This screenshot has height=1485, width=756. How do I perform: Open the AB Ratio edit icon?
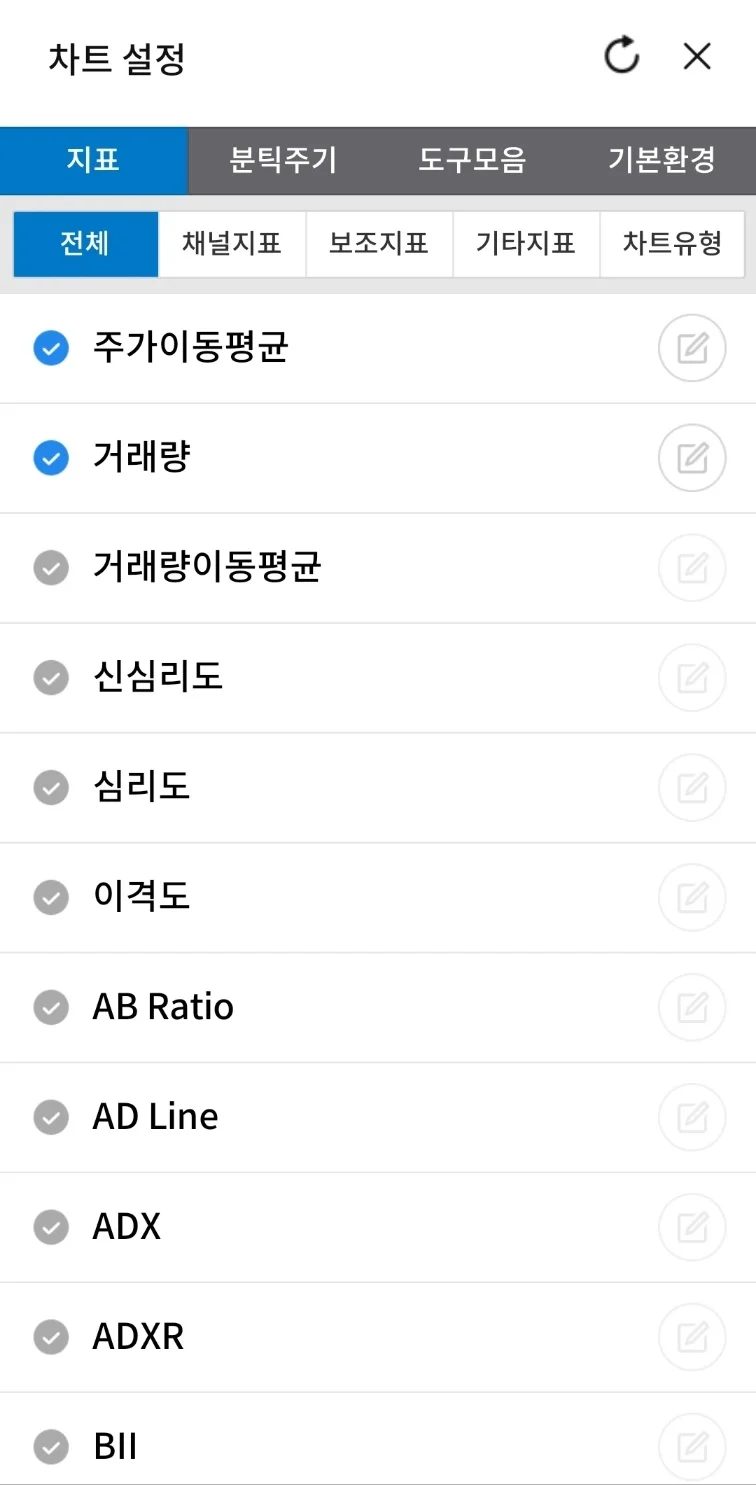691,1007
